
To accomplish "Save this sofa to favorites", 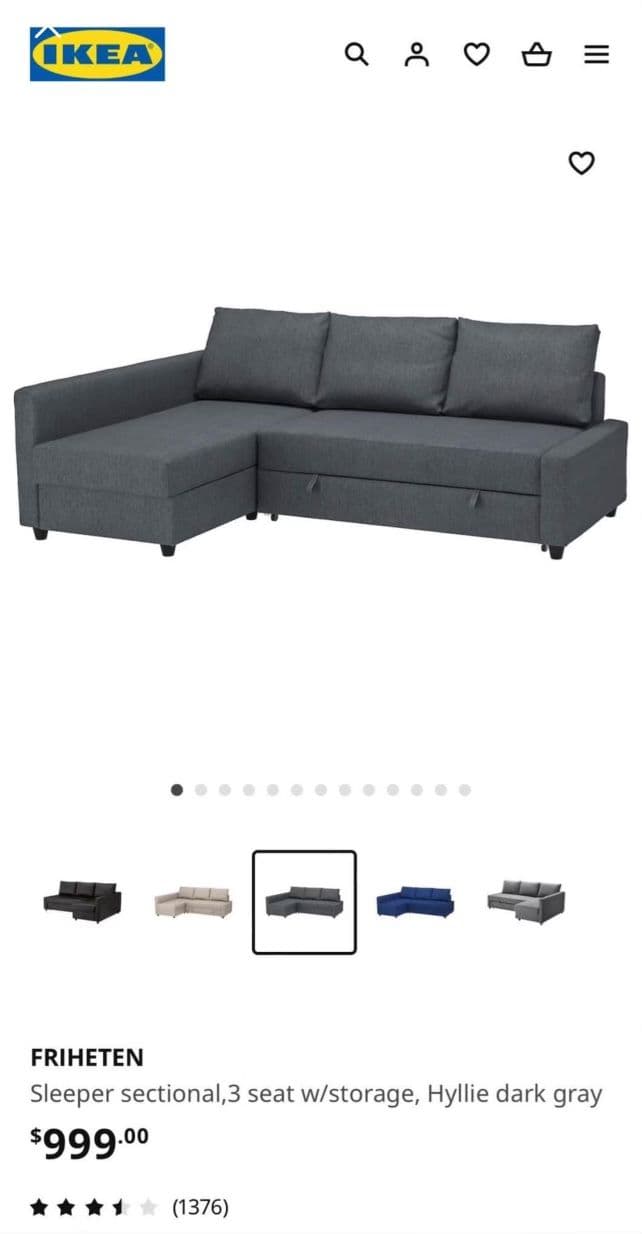I will point(581,162).
